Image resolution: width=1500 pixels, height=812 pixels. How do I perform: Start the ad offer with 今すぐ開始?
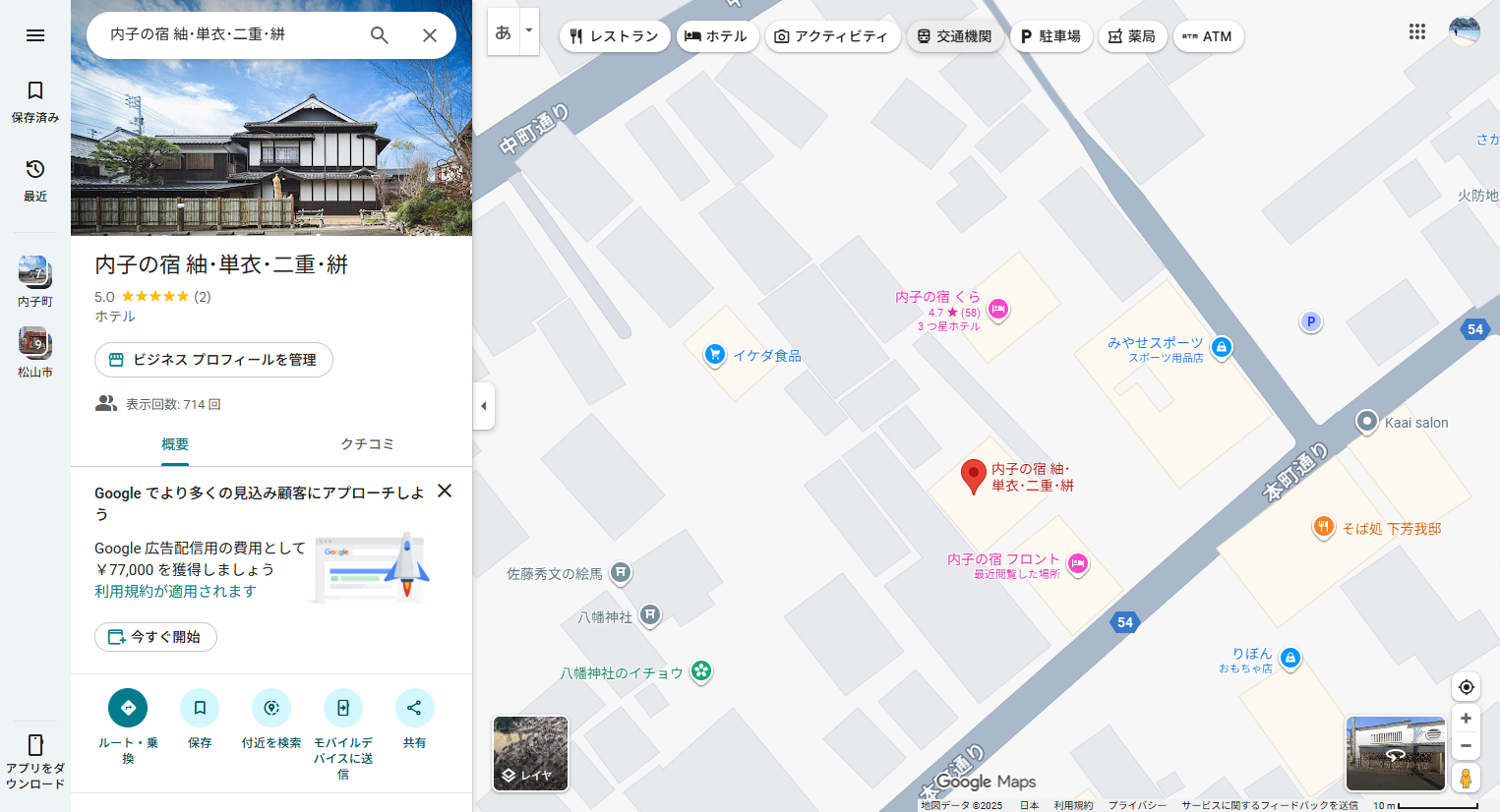(155, 637)
